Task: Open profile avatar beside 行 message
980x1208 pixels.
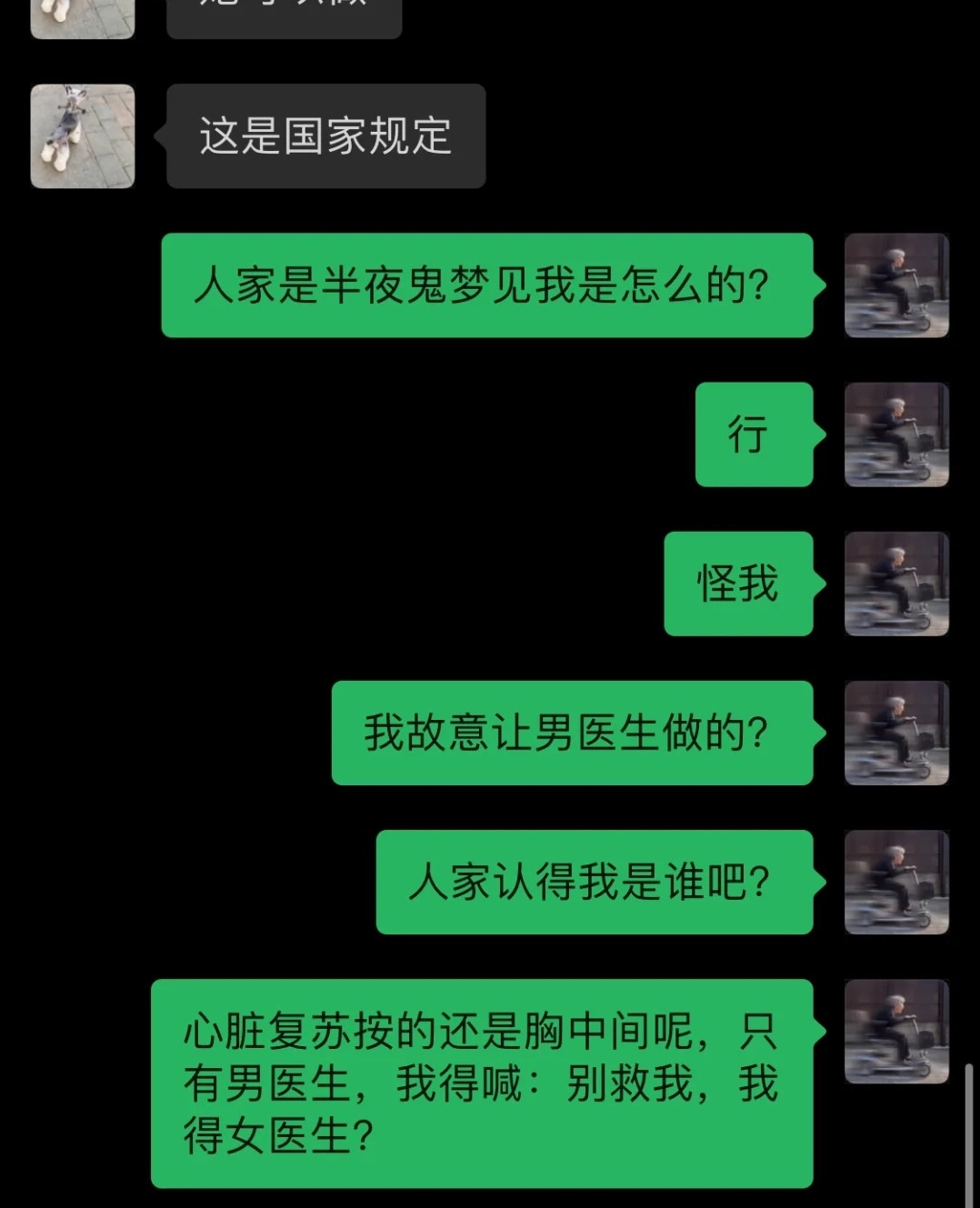Action: tap(896, 434)
